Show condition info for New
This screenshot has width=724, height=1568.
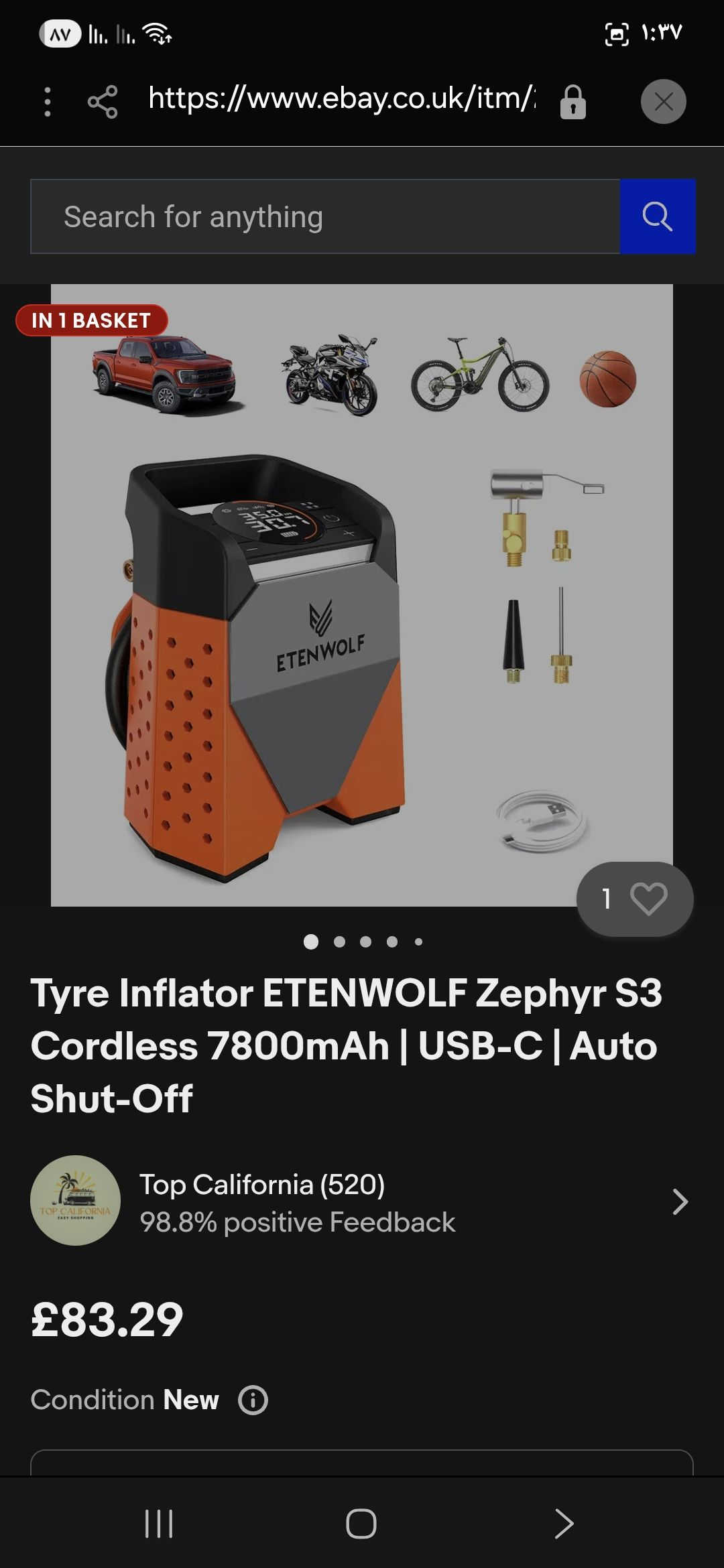(x=253, y=1400)
